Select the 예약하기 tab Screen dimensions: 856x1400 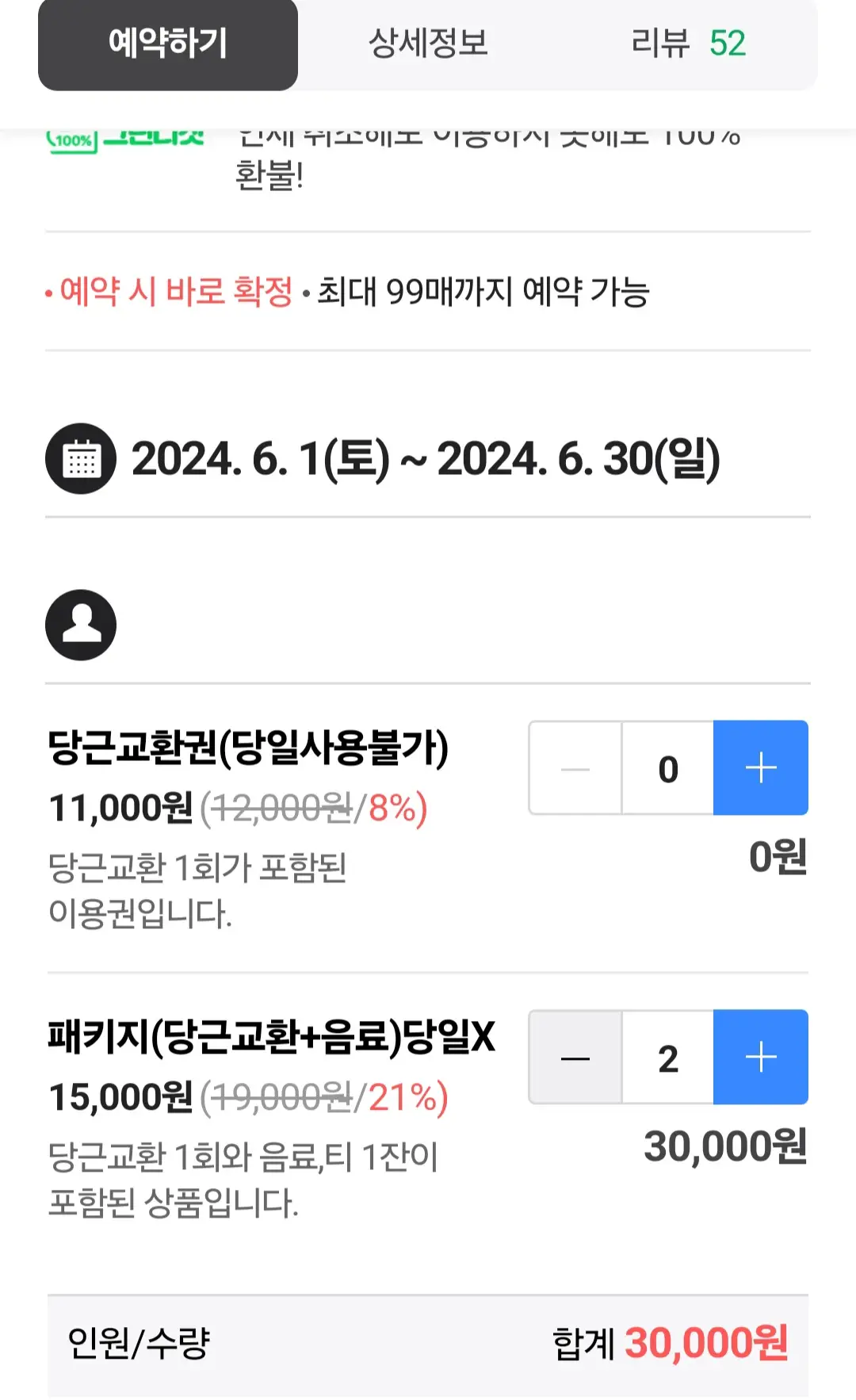(167, 44)
